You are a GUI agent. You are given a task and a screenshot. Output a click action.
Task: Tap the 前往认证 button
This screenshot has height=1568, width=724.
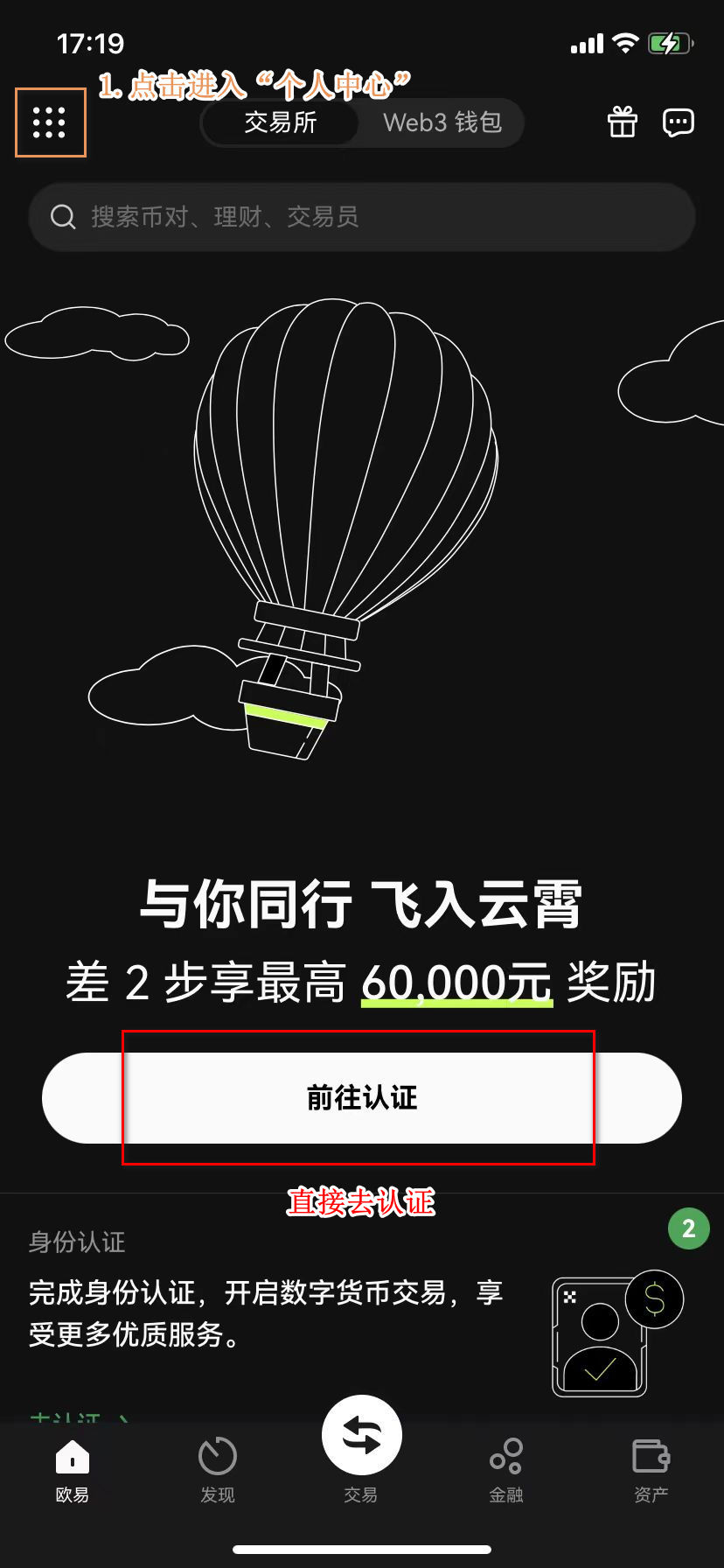pos(362,1098)
